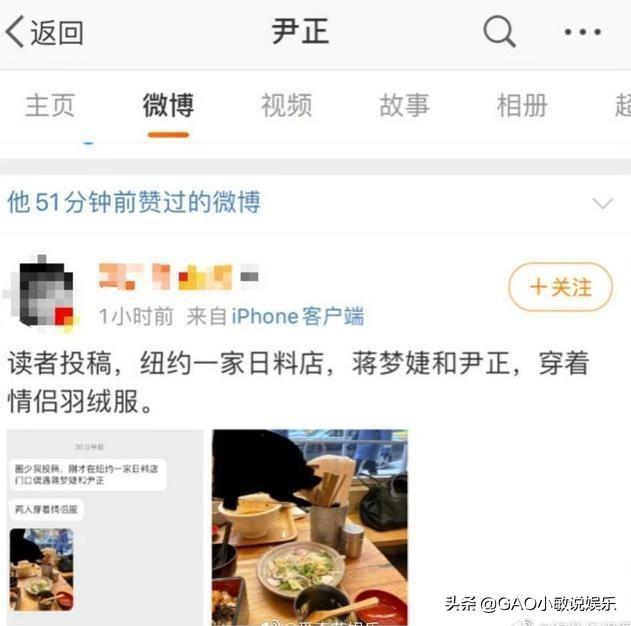Switch to the 相册 tab
Viewport: 631px width, 626px height.
pyautogui.click(x=522, y=105)
